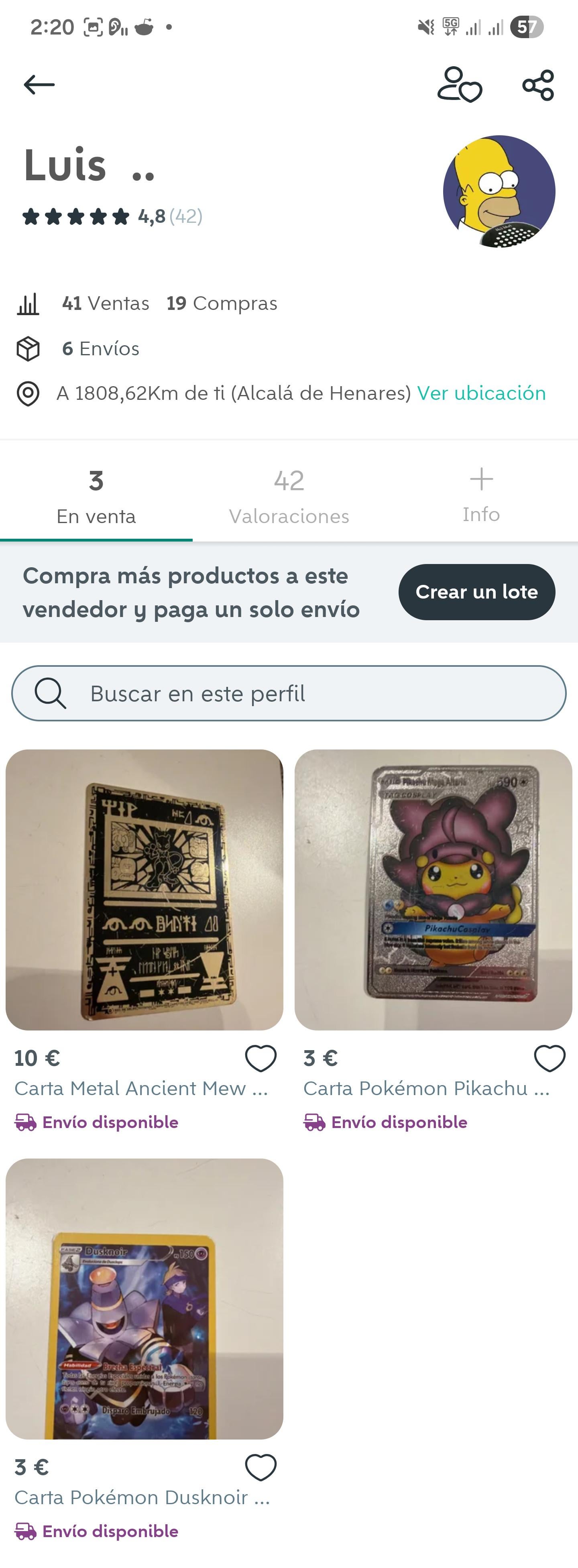Viewport: 578px width, 1568px height.
Task: Open the Carta Metal Ancient Mew listing
Action: [x=144, y=889]
